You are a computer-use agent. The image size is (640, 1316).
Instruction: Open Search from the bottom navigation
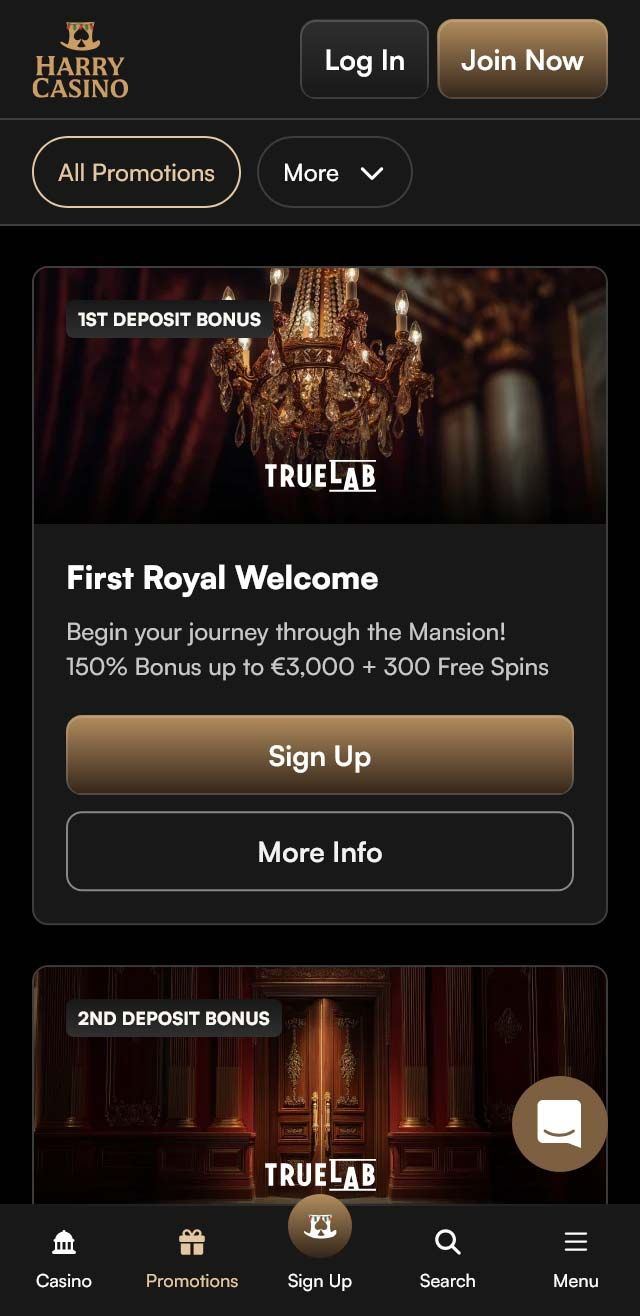pyautogui.click(x=447, y=1259)
